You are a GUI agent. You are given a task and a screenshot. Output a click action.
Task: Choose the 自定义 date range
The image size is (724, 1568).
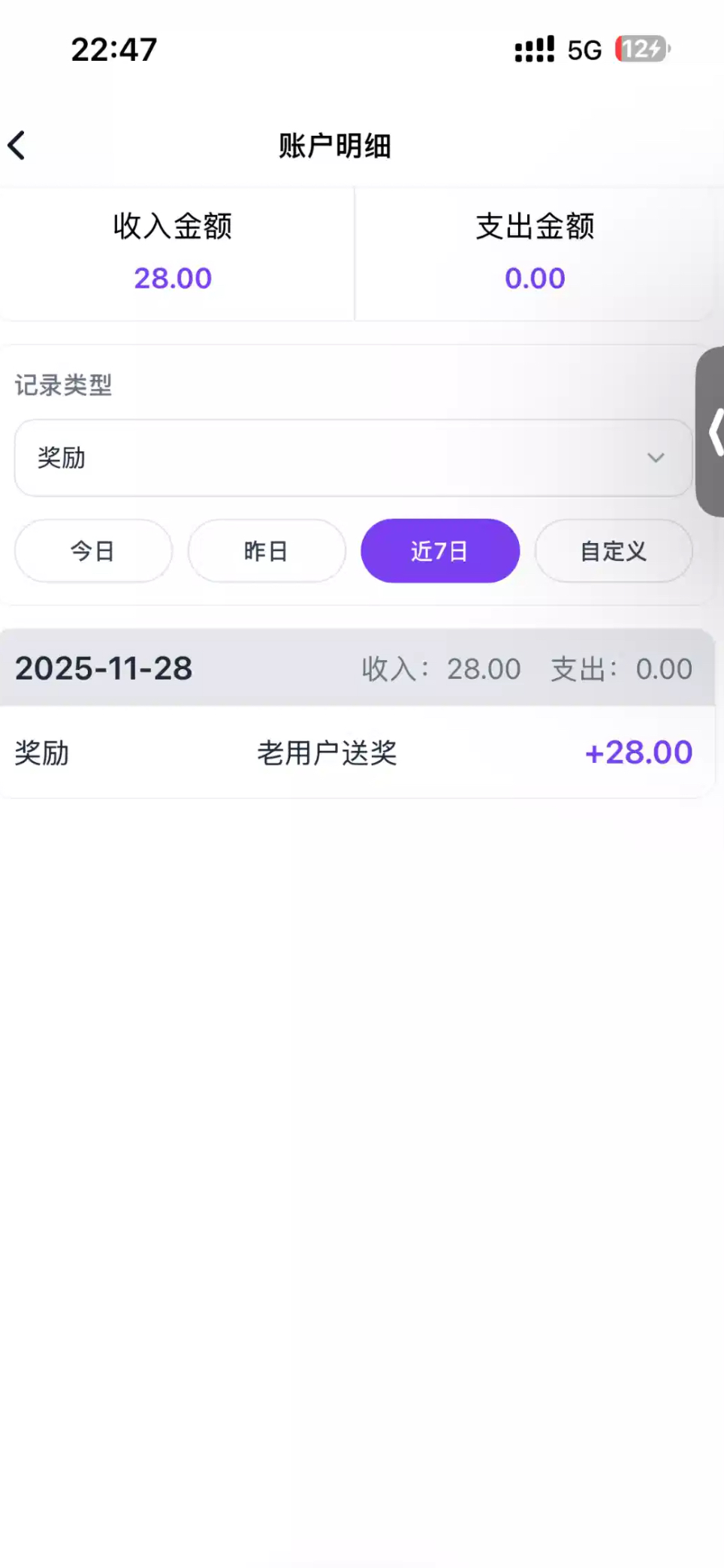613,551
